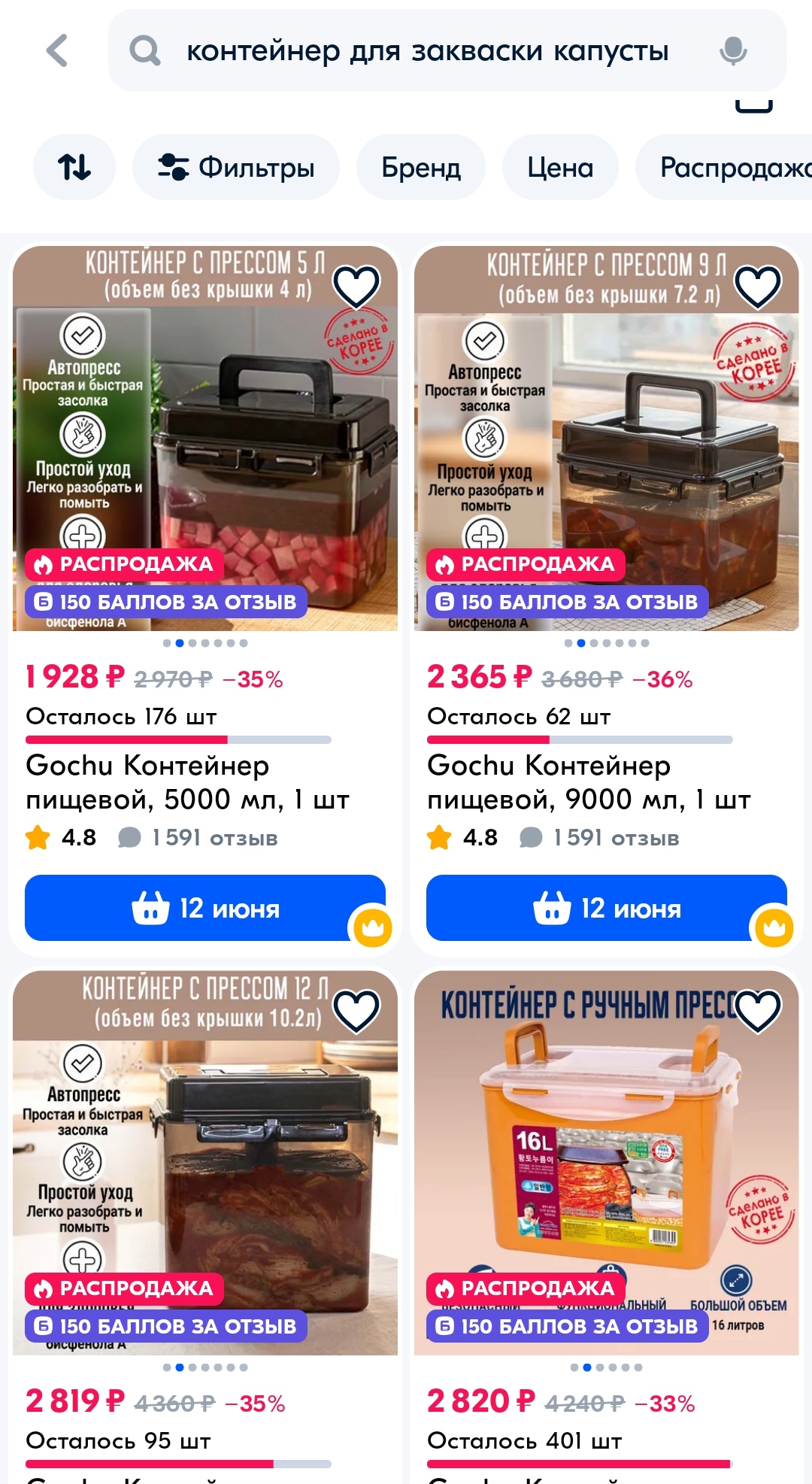Start voice search with the microphone
The height and width of the screenshot is (1484, 812).
pos(733,51)
